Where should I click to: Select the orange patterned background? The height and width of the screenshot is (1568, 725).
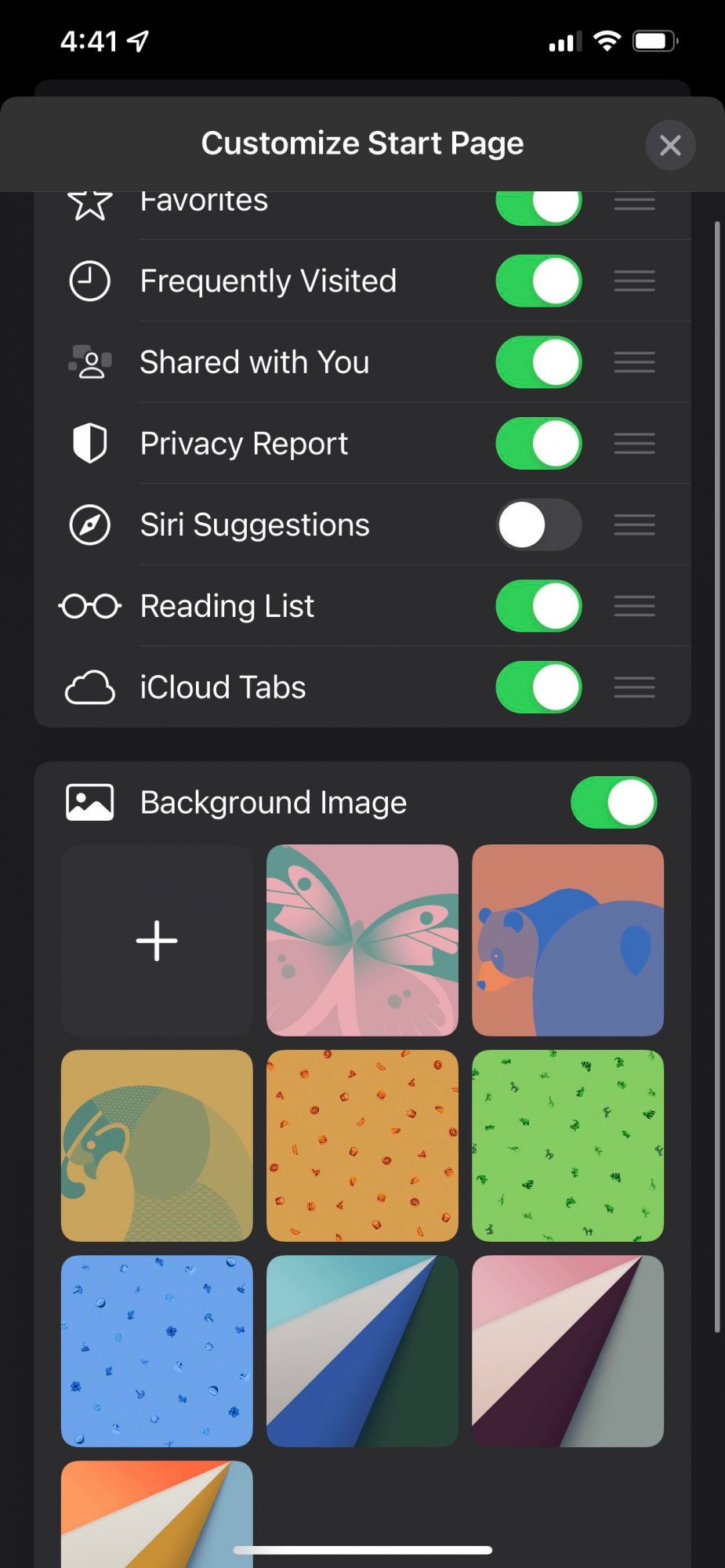click(x=362, y=1145)
